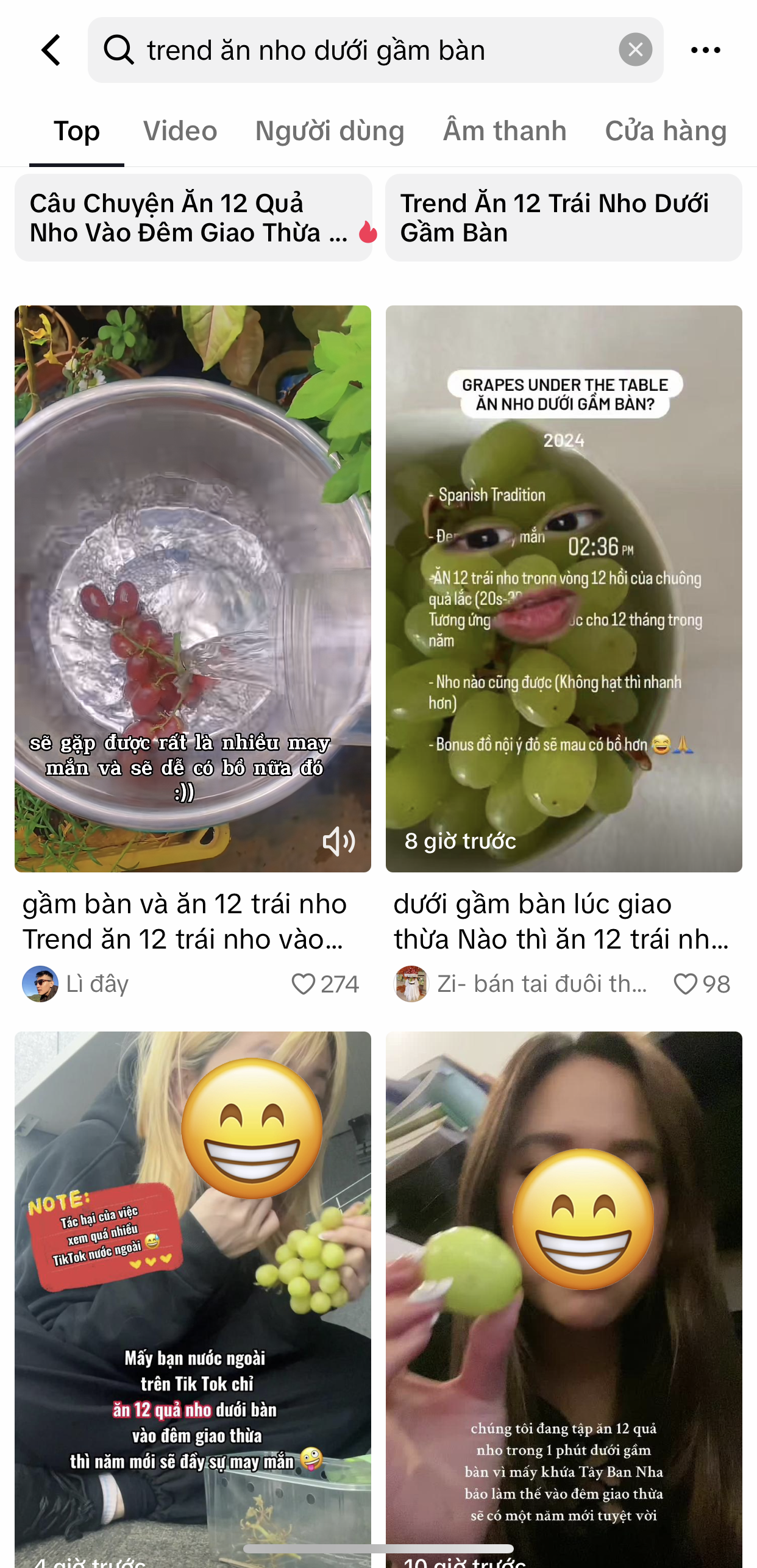This screenshot has width=757, height=1568.
Task: Clear the search text with the X icon
Action: pyautogui.click(x=636, y=50)
